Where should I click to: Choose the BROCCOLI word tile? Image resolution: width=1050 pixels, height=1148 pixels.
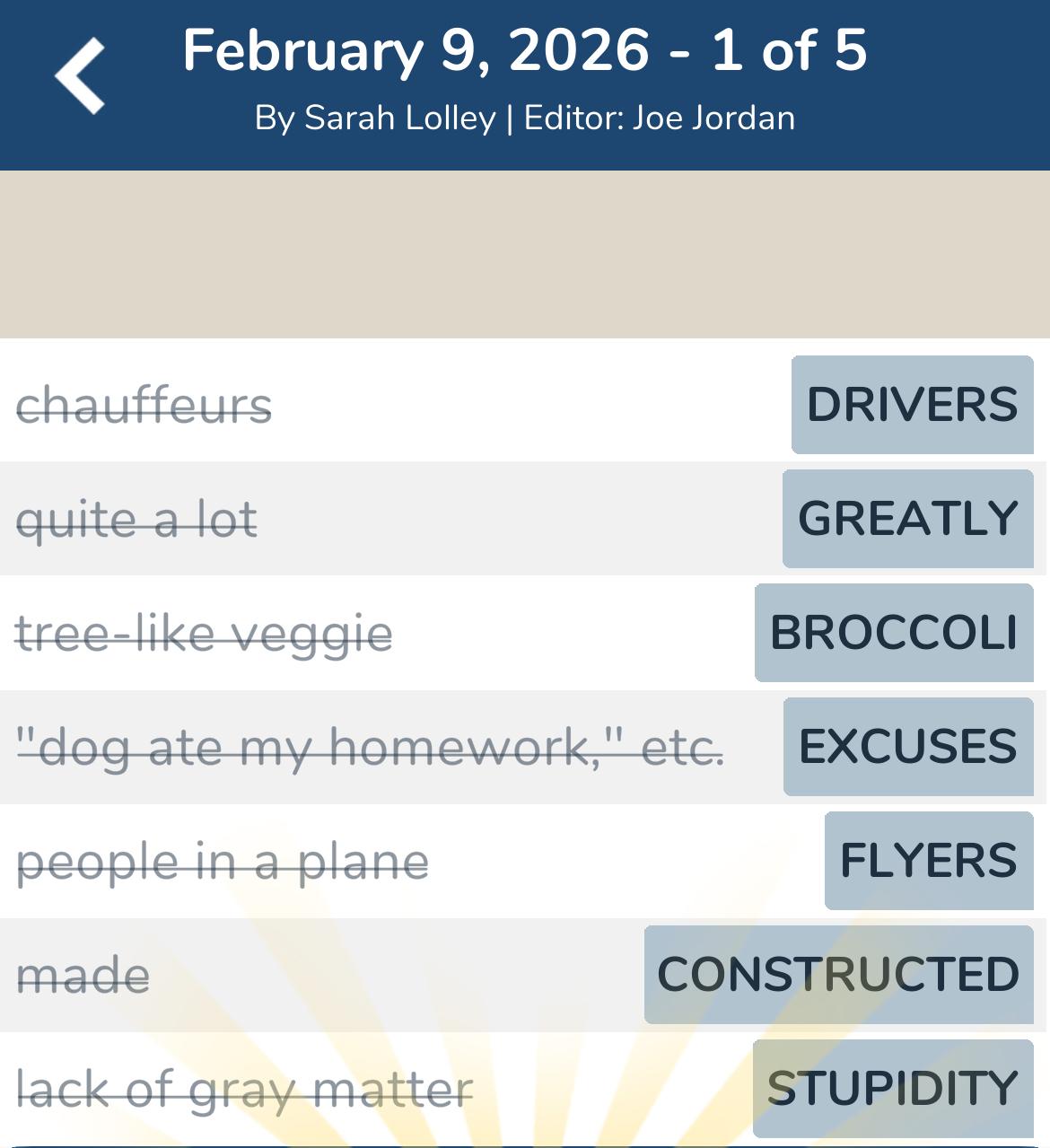click(x=893, y=633)
